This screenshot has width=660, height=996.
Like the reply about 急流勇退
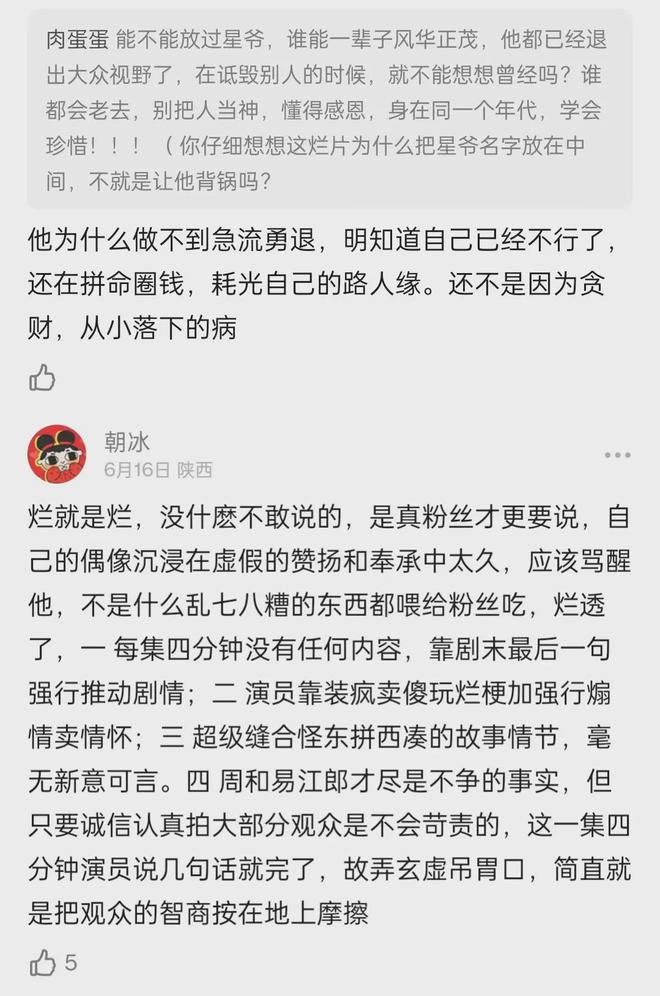[42, 377]
